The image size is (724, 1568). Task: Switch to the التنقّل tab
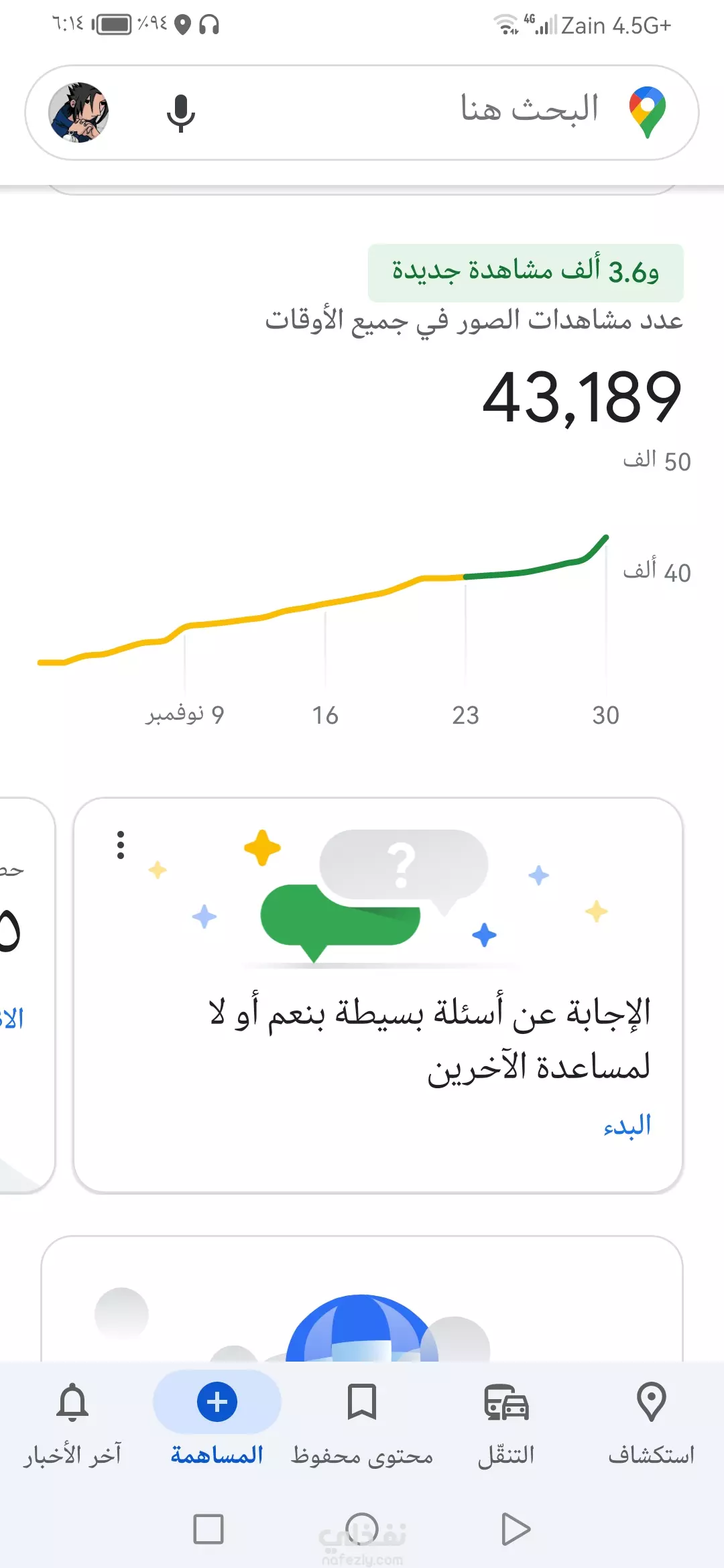click(x=506, y=1421)
